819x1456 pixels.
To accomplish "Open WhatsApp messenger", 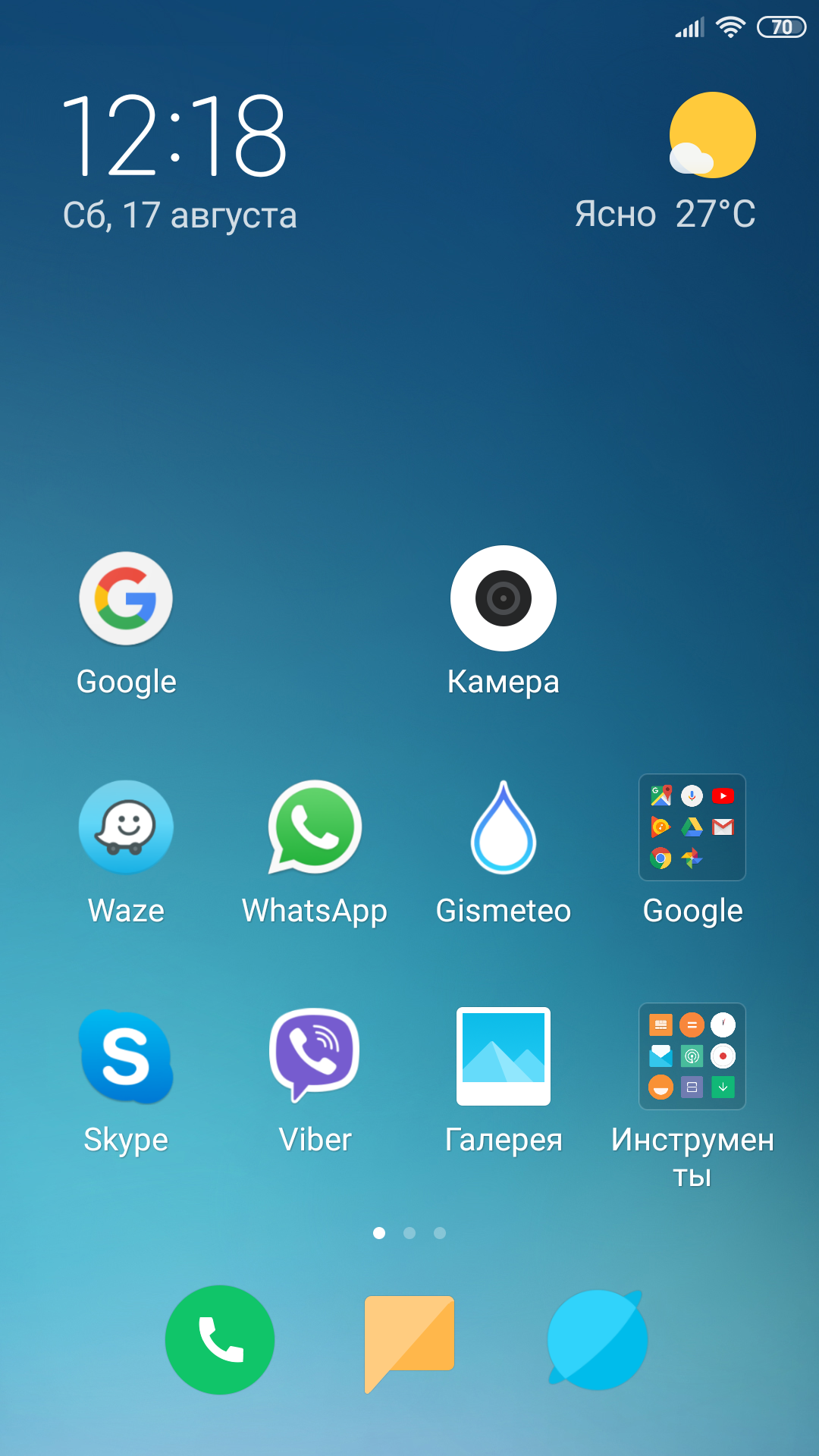I will tap(315, 827).
